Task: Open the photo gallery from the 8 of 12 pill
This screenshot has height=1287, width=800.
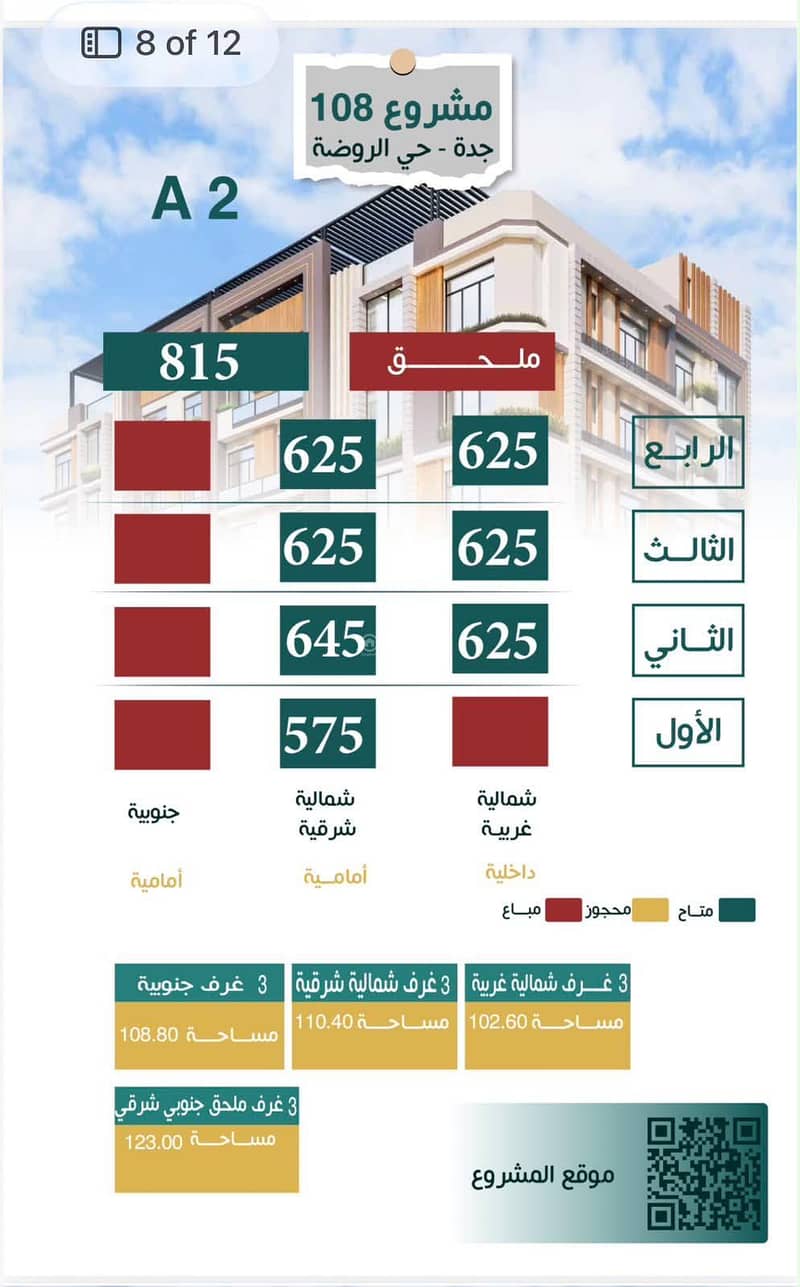Action: coord(162,43)
